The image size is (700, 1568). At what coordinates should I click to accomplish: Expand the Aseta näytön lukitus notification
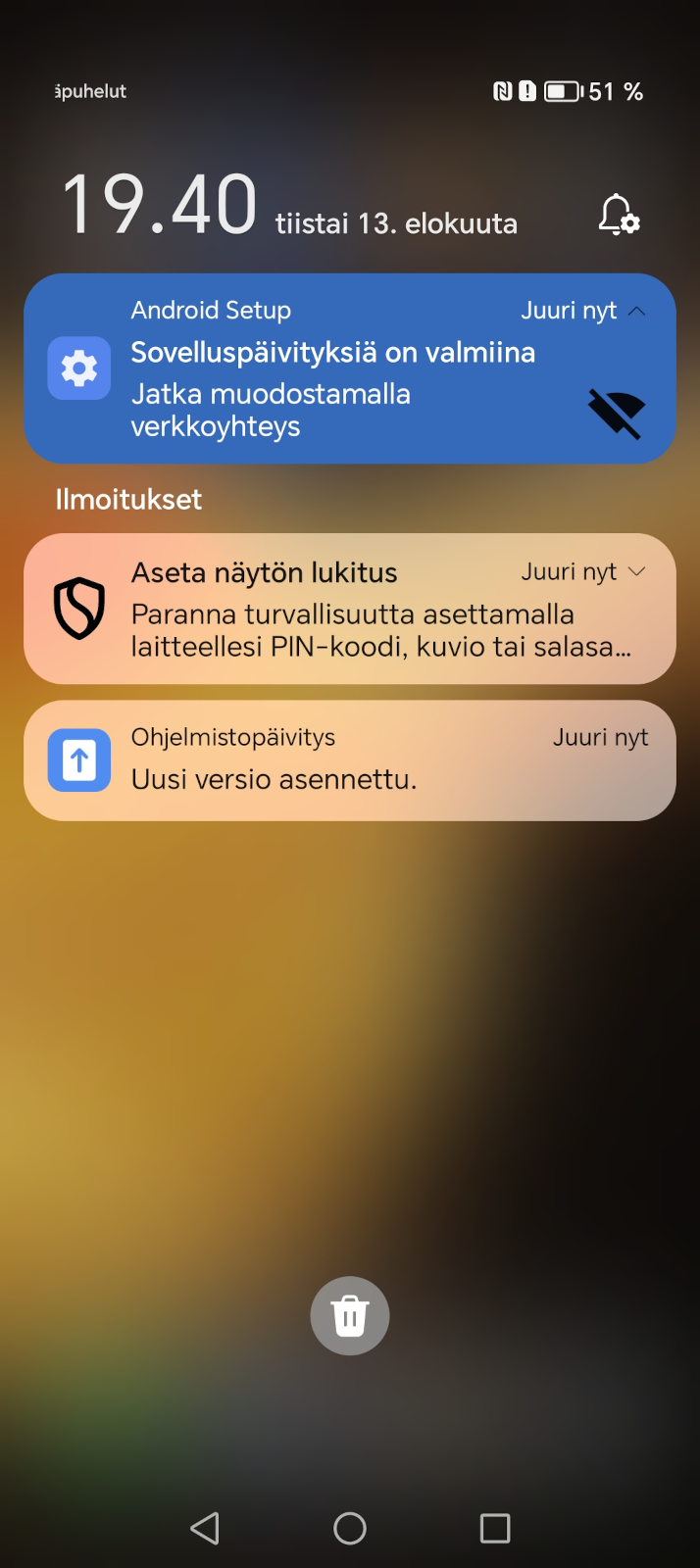coord(636,571)
